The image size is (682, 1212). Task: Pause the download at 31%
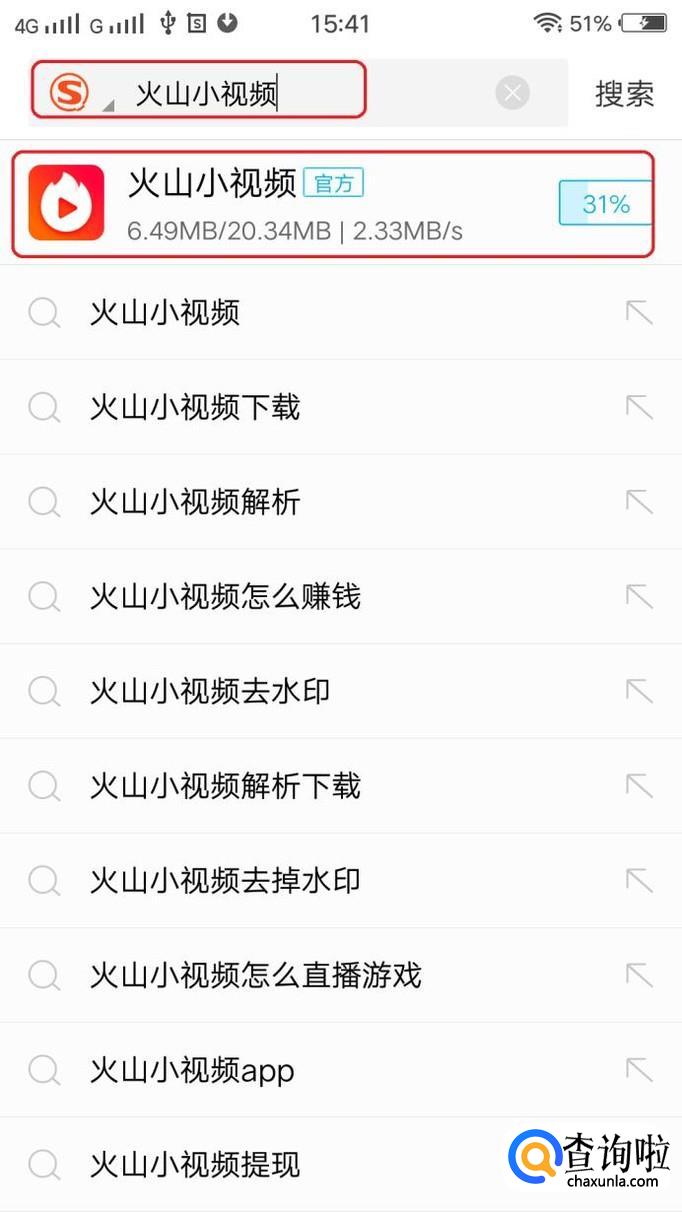pos(606,204)
